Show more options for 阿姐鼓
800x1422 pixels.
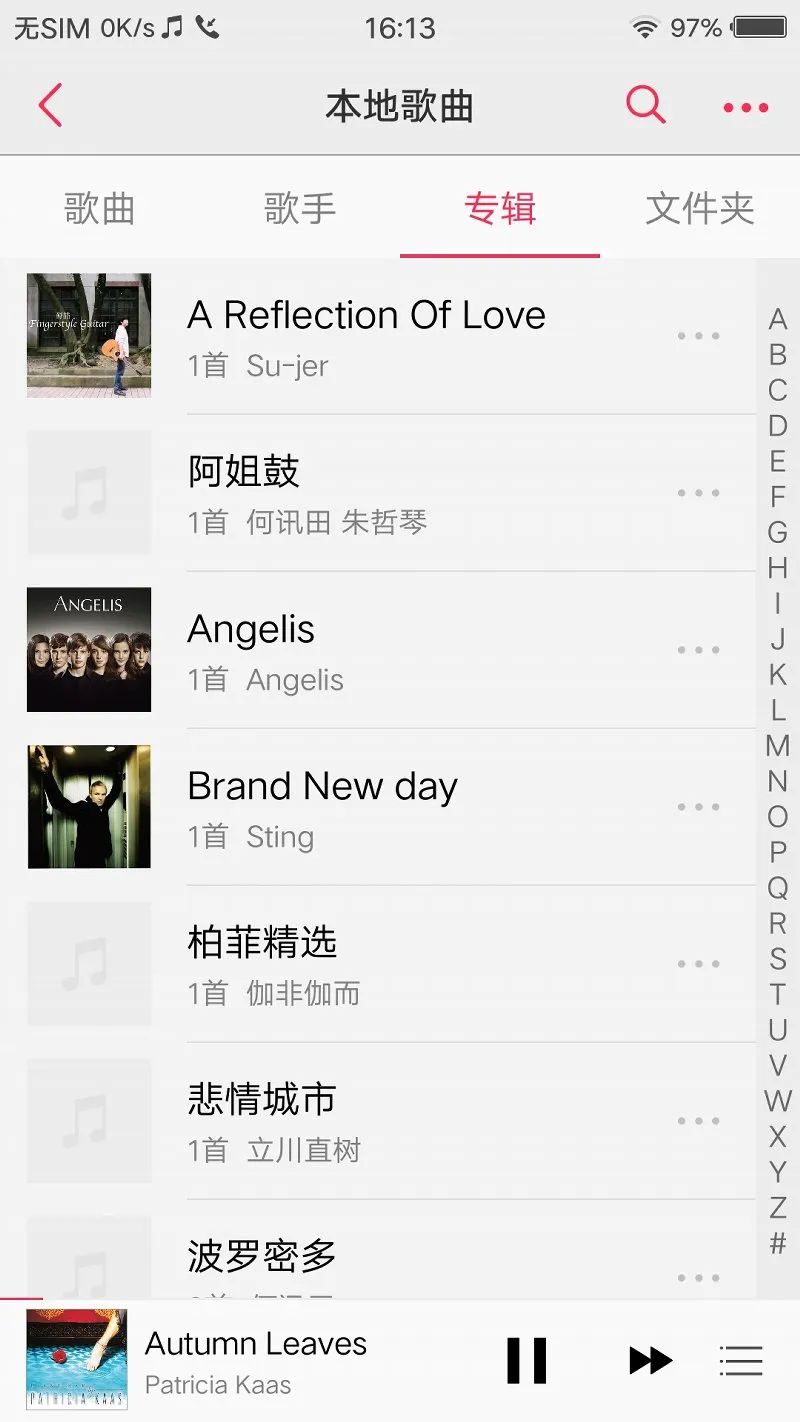click(x=698, y=493)
